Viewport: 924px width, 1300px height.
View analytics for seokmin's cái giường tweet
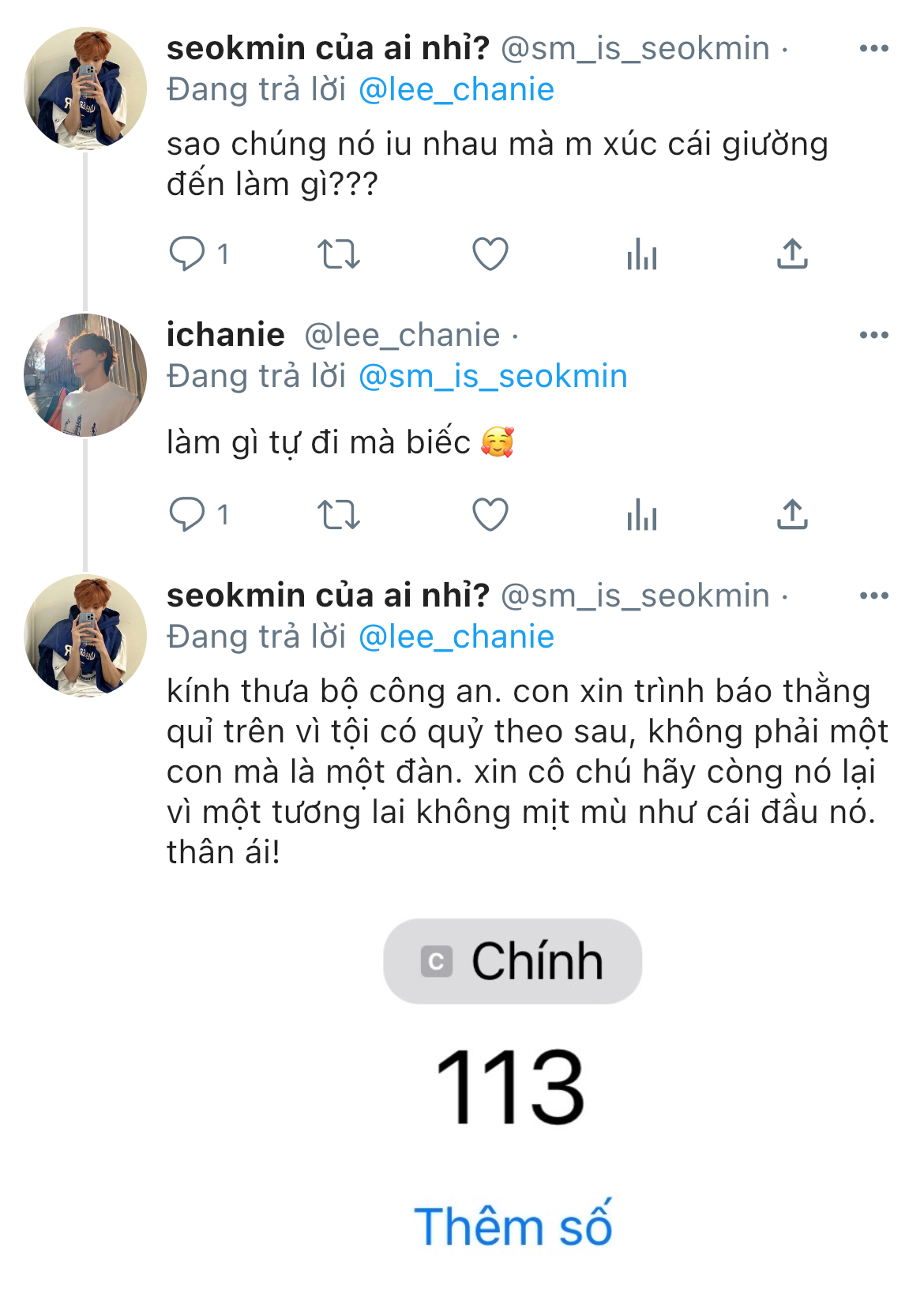pyautogui.click(x=642, y=254)
